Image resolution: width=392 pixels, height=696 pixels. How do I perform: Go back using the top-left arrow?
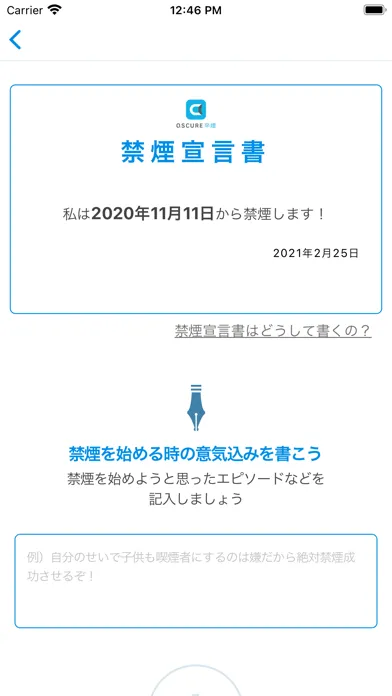(15, 40)
